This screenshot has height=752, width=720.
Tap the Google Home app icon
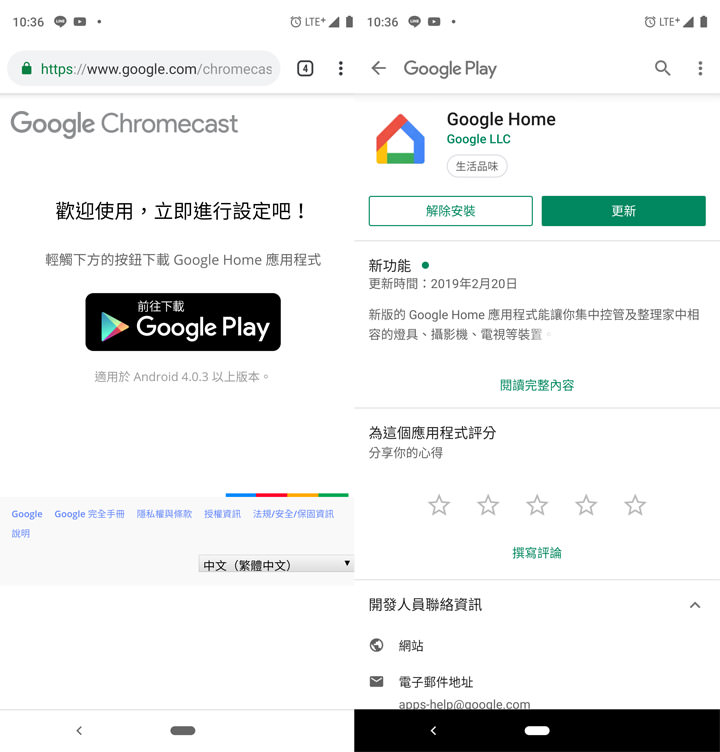pos(400,139)
